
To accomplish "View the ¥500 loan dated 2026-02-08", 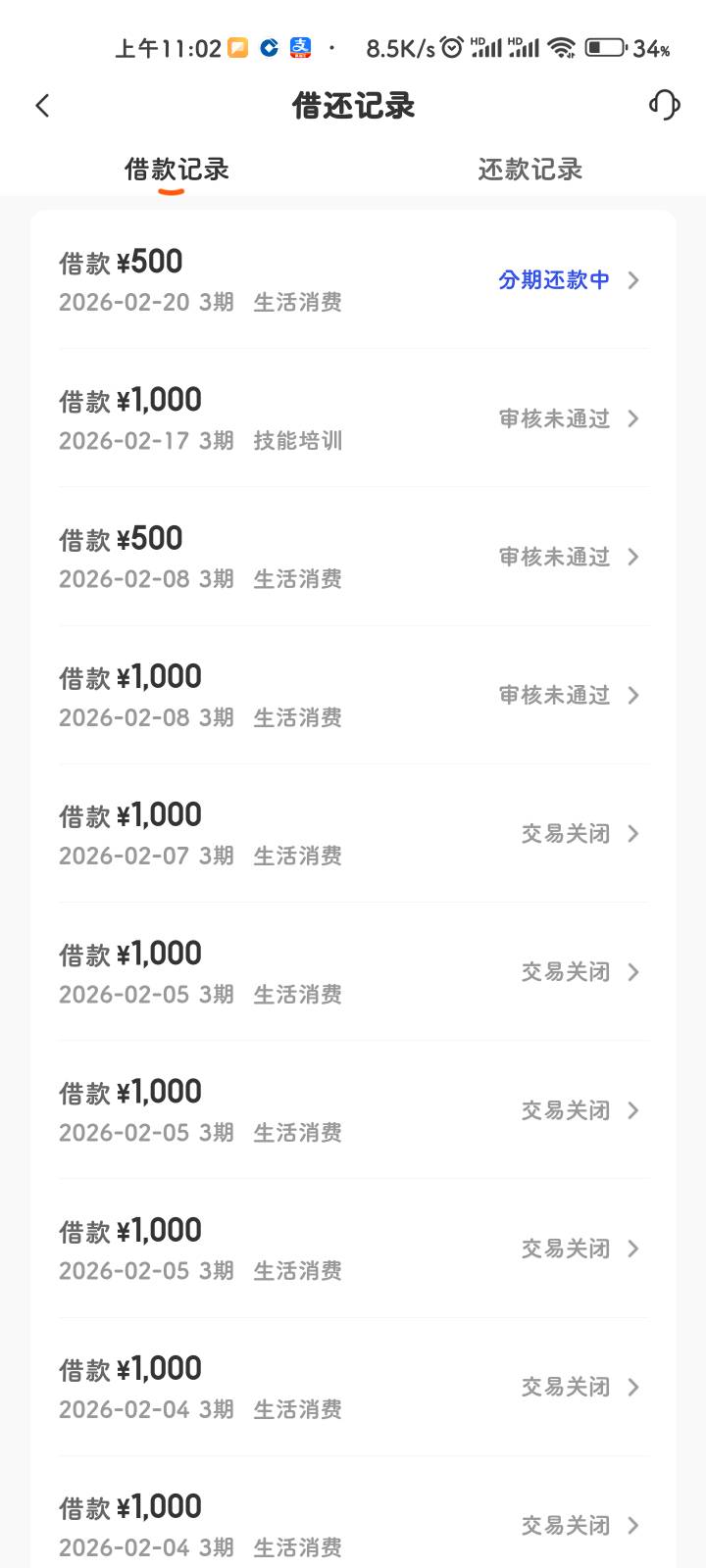I will (353, 557).
